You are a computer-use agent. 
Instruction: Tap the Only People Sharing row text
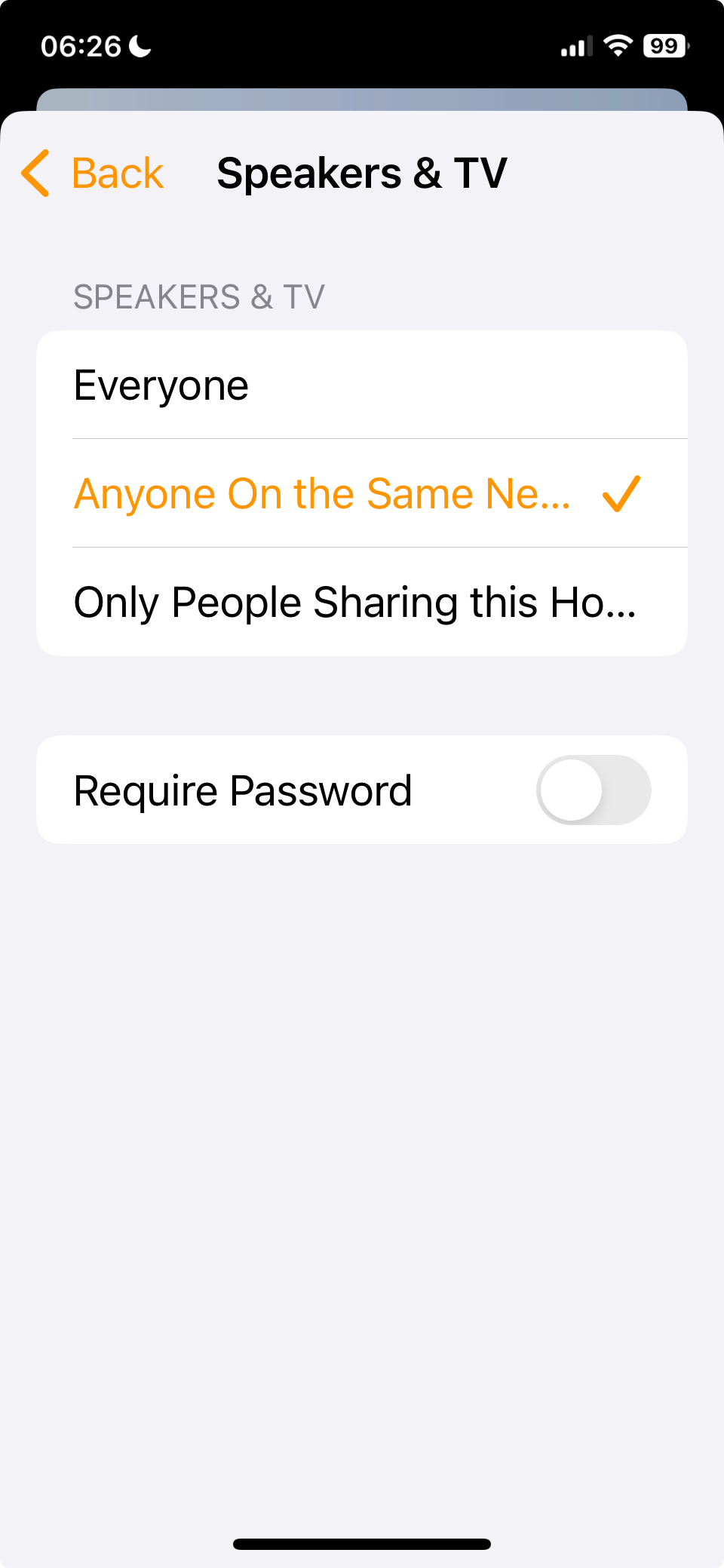point(354,601)
